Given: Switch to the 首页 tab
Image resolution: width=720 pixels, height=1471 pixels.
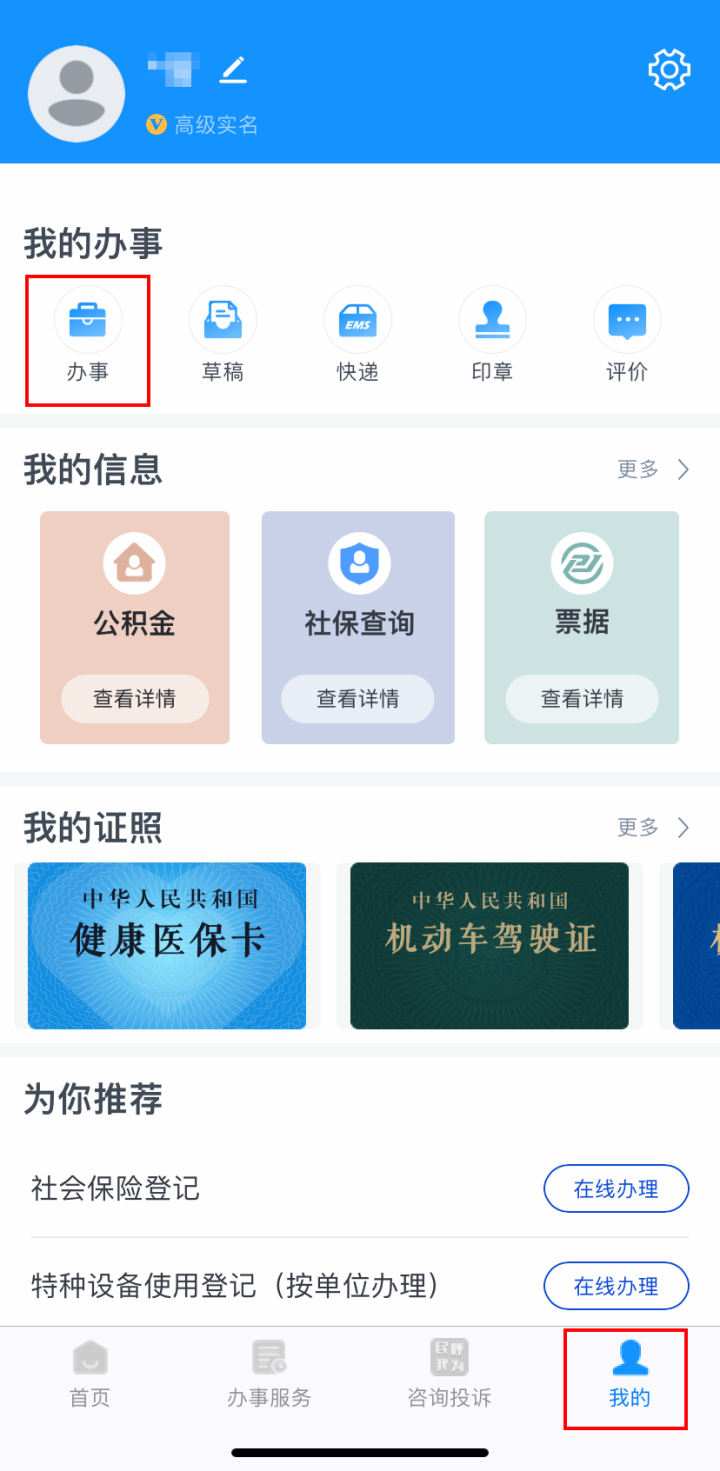Looking at the screenshot, I should pos(90,1374).
